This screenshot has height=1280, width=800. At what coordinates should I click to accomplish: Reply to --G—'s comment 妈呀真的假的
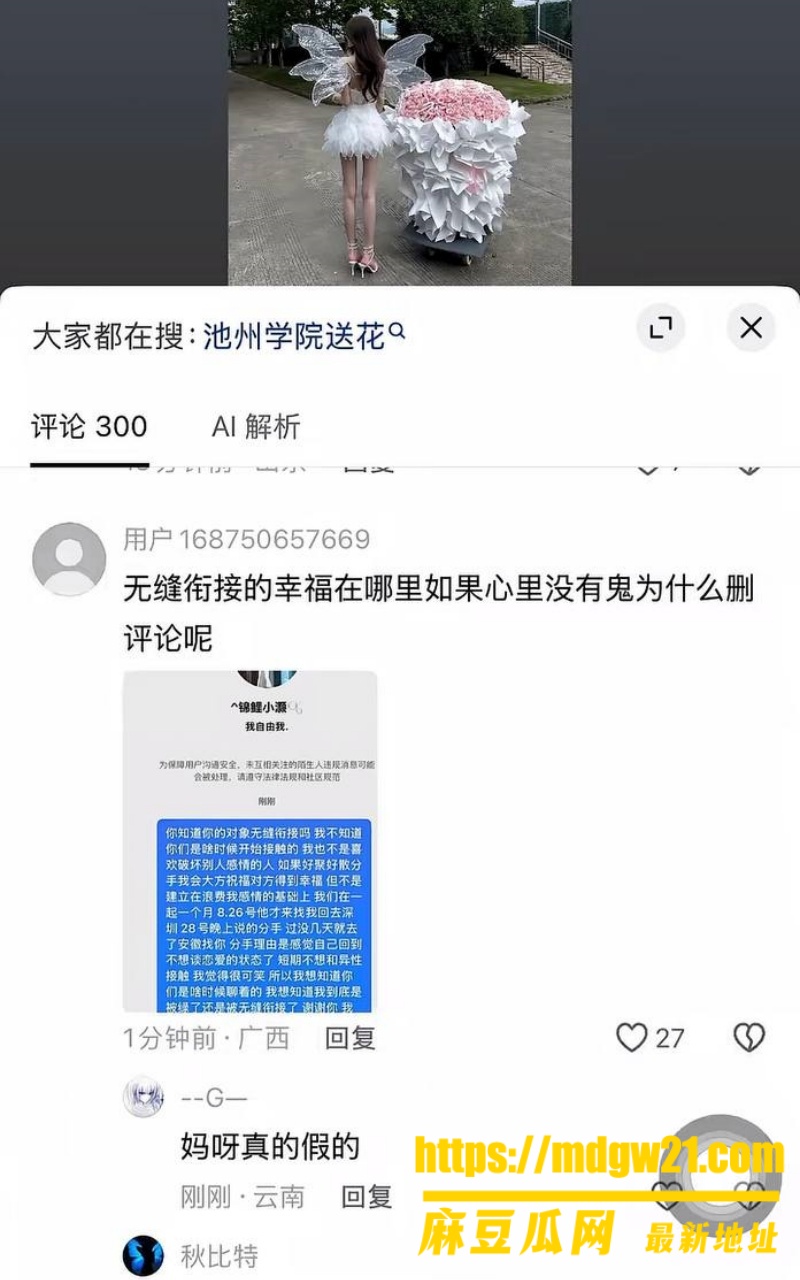tap(367, 1196)
